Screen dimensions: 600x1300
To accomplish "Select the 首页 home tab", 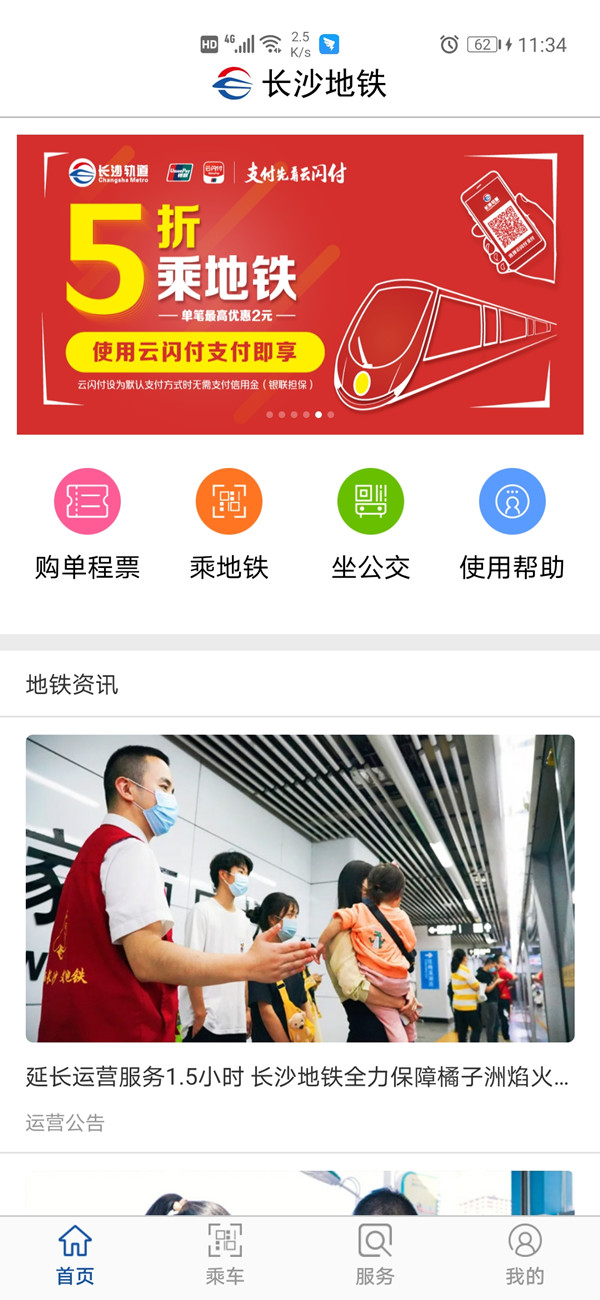I will point(75,1256).
